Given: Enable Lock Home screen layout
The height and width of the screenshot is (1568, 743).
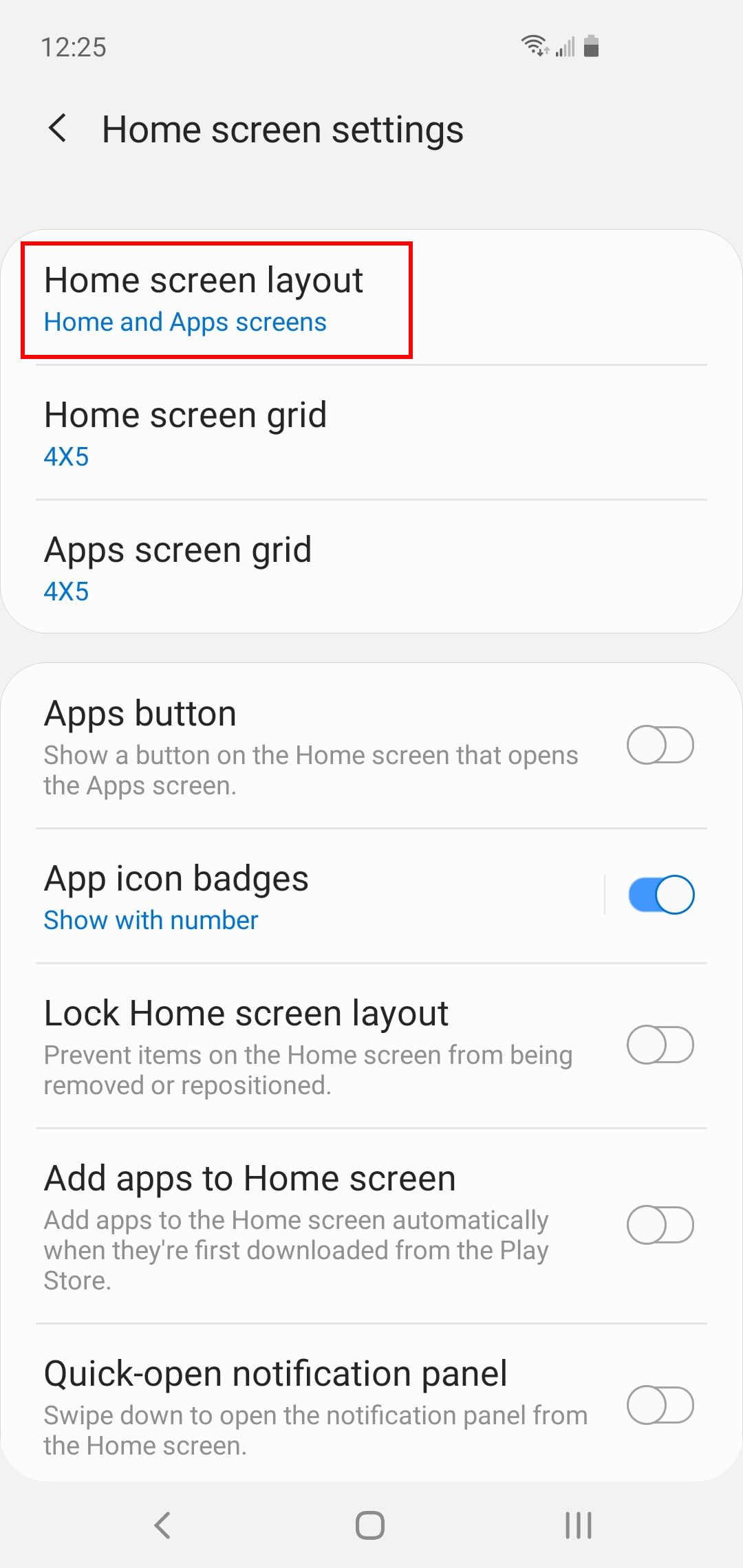Looking at the screenshot, I should [660, 1045].
